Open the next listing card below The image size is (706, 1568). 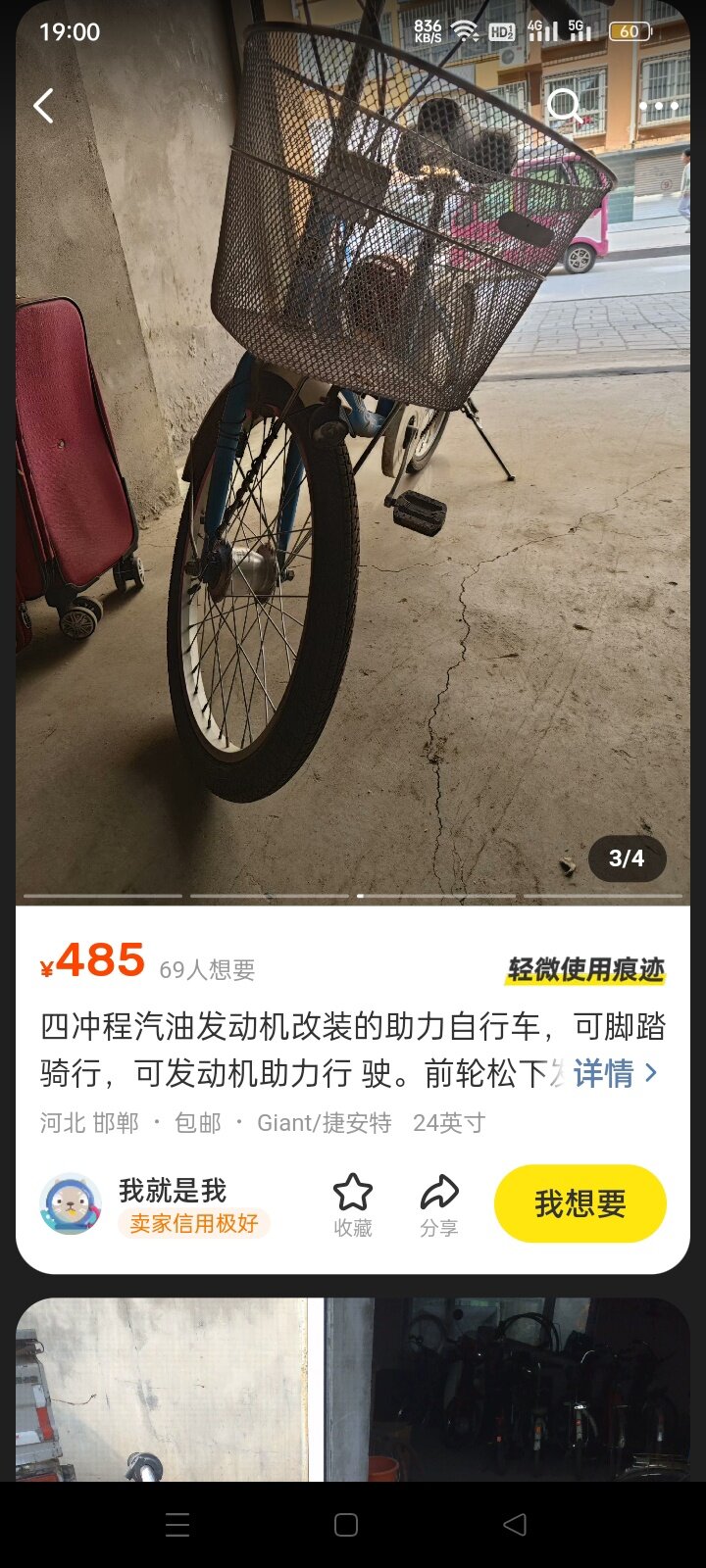(x=353, y=1390)
